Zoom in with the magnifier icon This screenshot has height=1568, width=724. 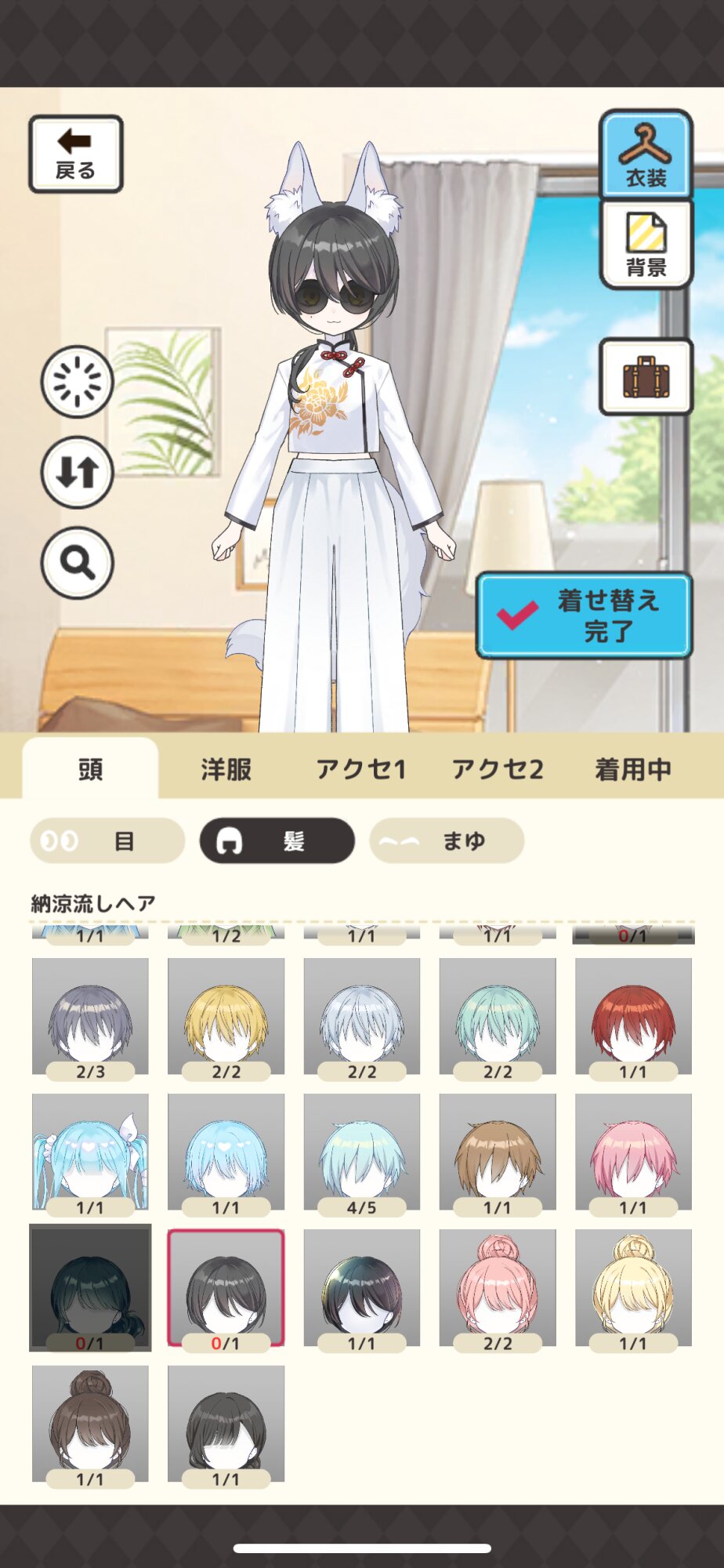click(77, 562)
